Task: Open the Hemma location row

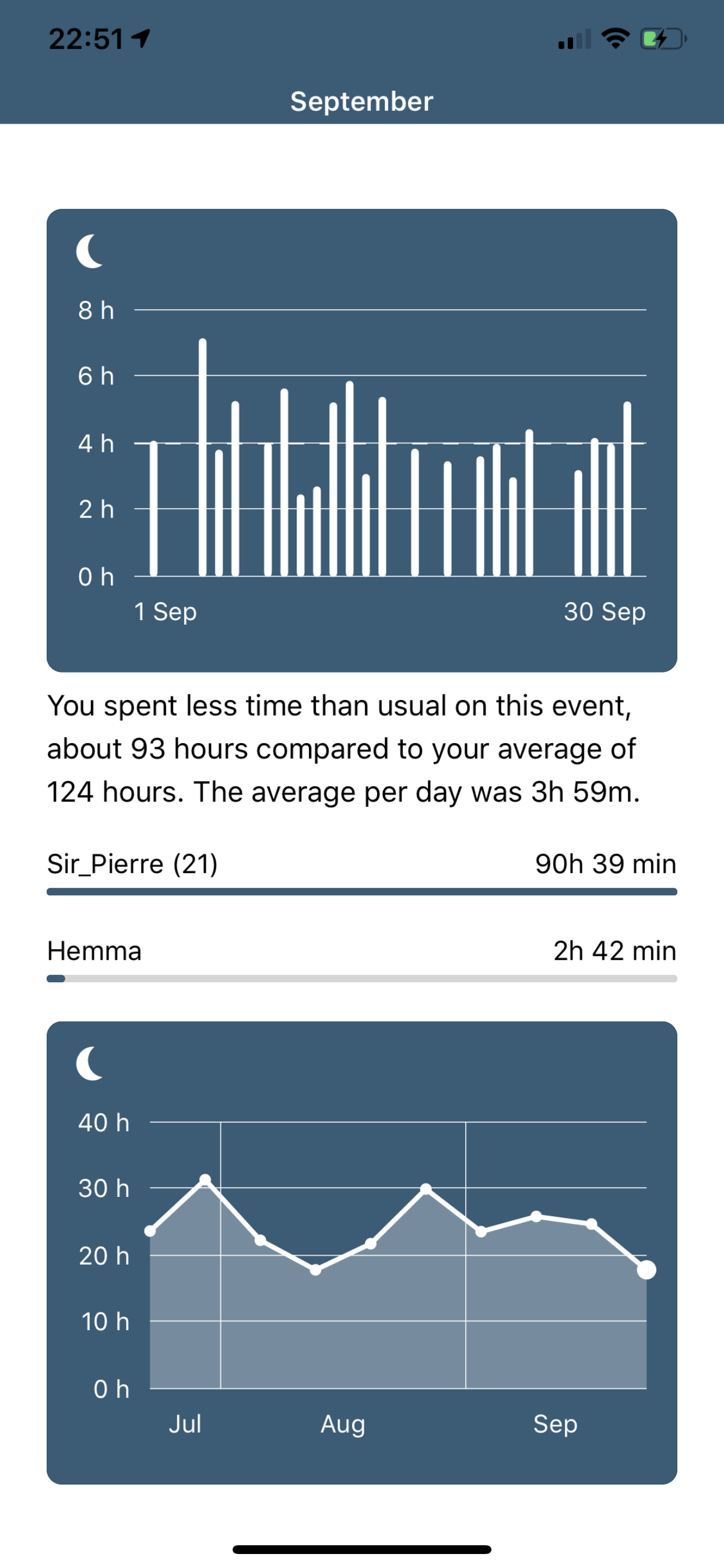Action: [x=362, y=958]
